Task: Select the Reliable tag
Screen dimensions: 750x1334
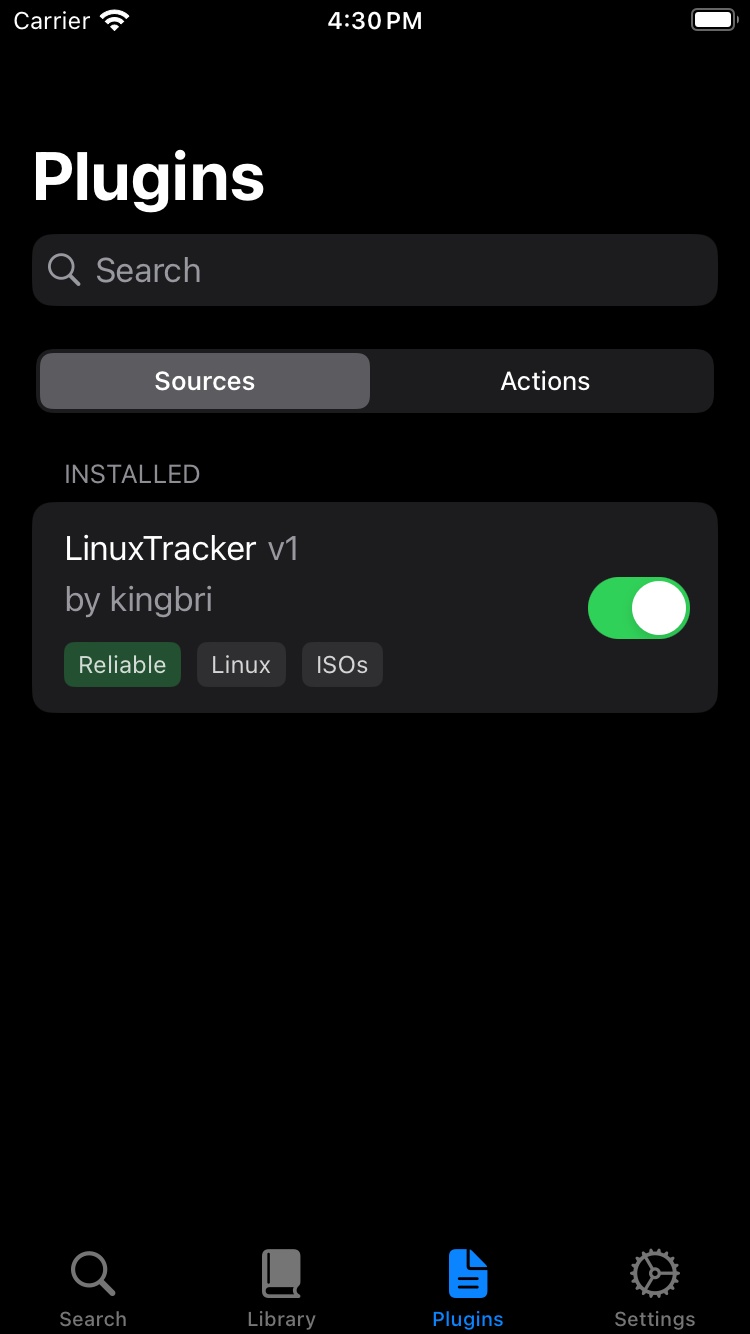Action: click(122, 664)
